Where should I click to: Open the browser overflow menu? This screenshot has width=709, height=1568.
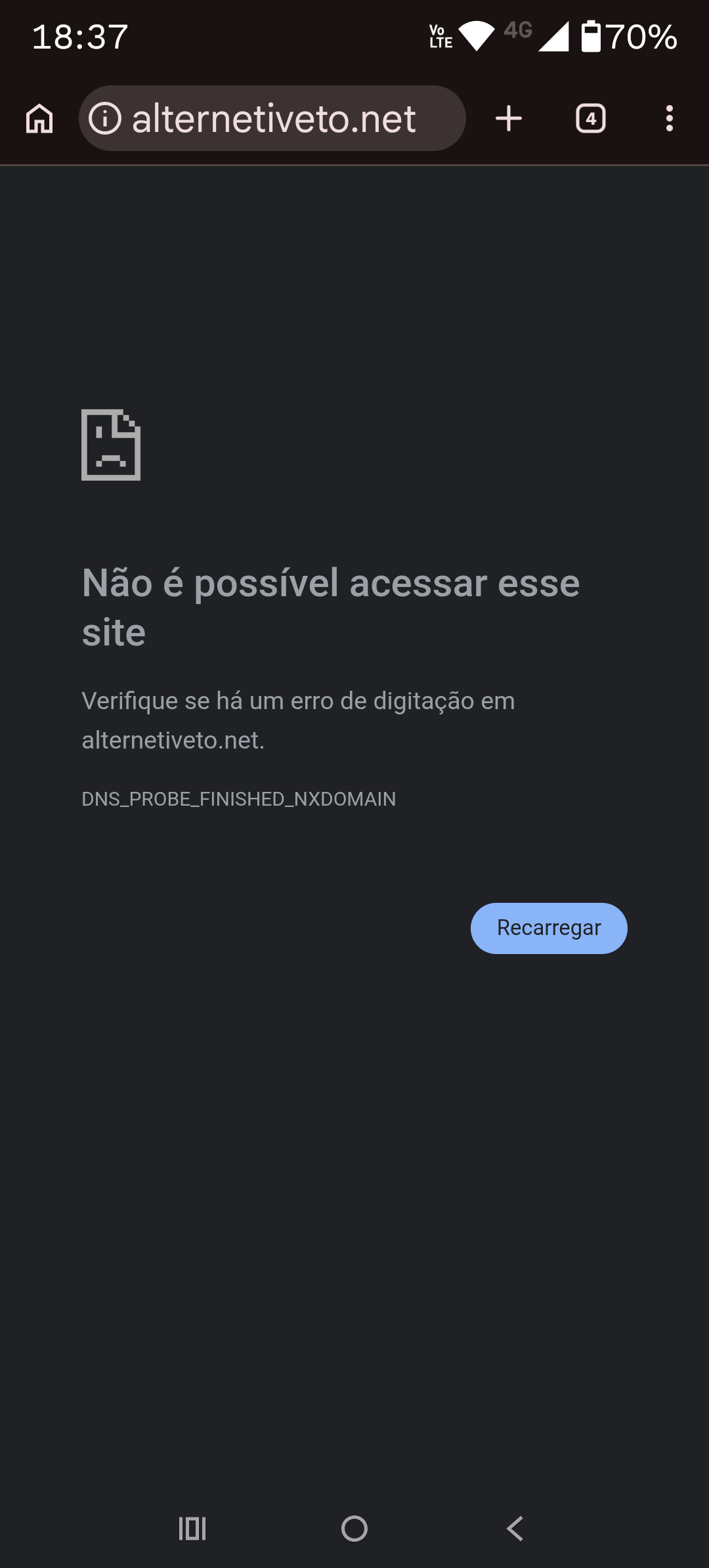670,119
